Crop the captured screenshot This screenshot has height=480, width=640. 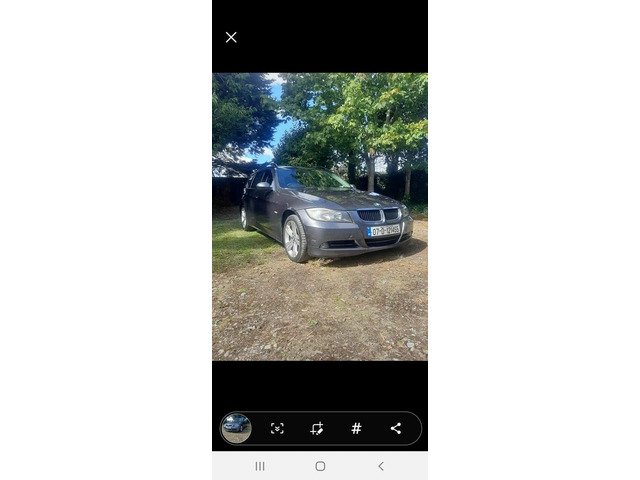pos(317,428)
